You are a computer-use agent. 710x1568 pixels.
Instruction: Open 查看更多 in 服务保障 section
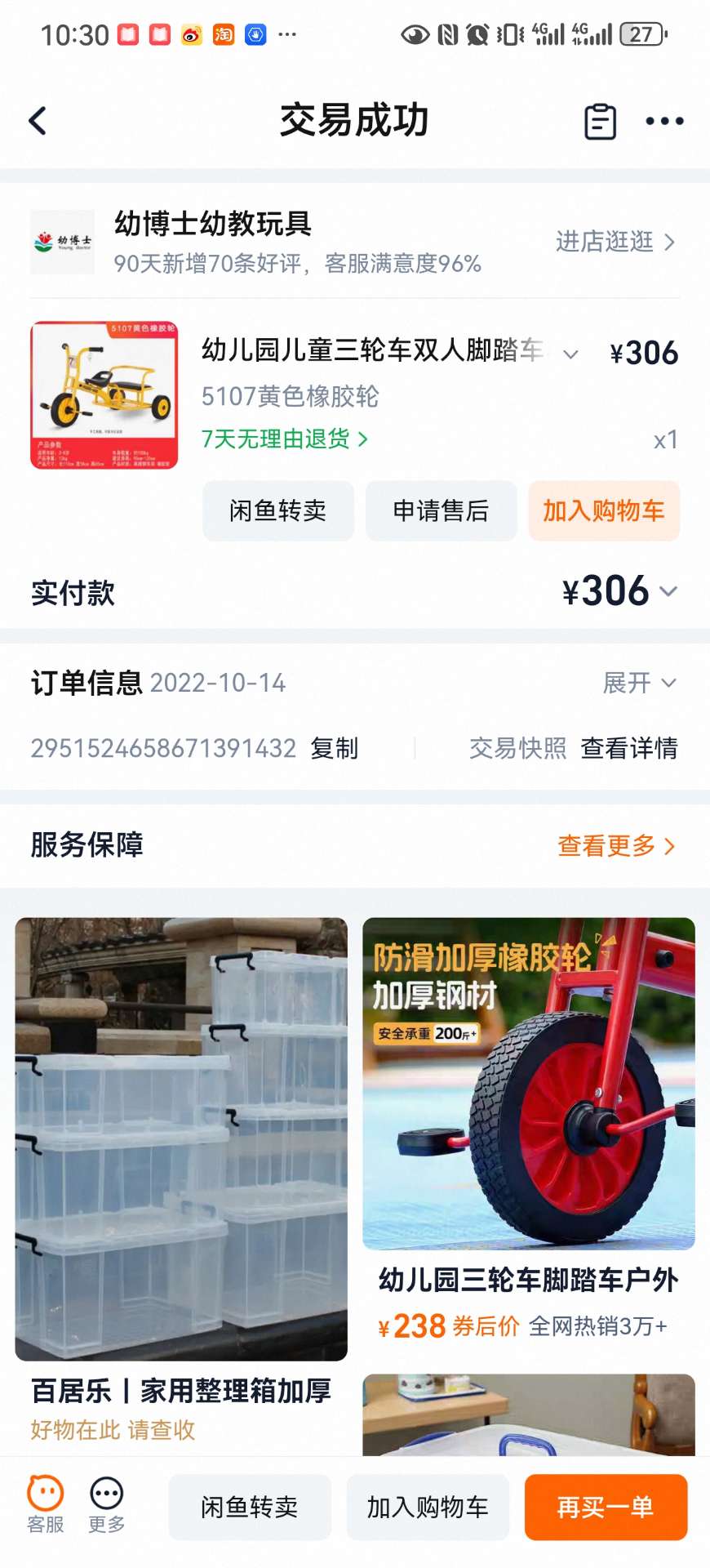(x=615, y=846)
